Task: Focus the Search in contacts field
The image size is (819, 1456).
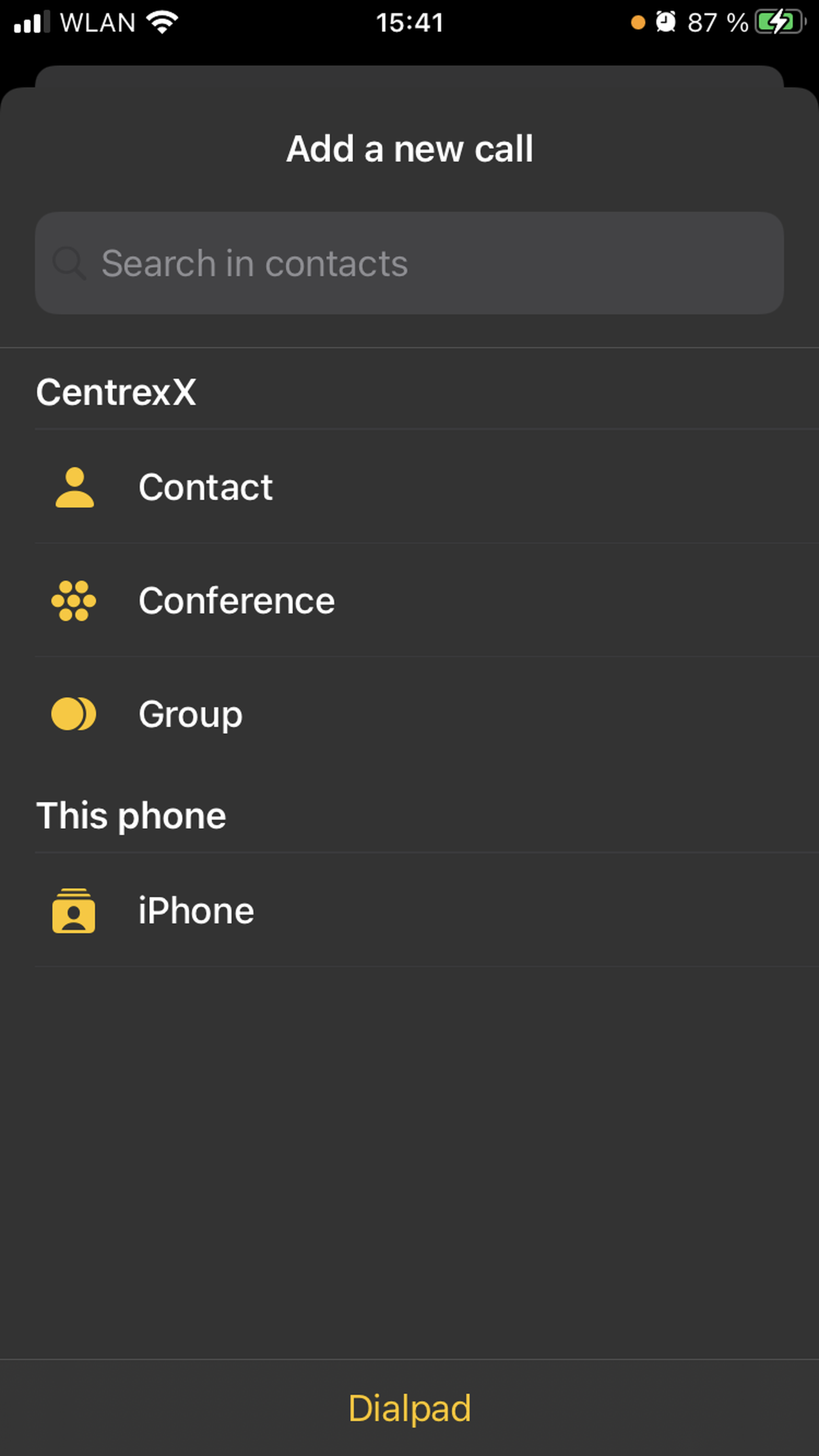Action: (x=409, y=263)
